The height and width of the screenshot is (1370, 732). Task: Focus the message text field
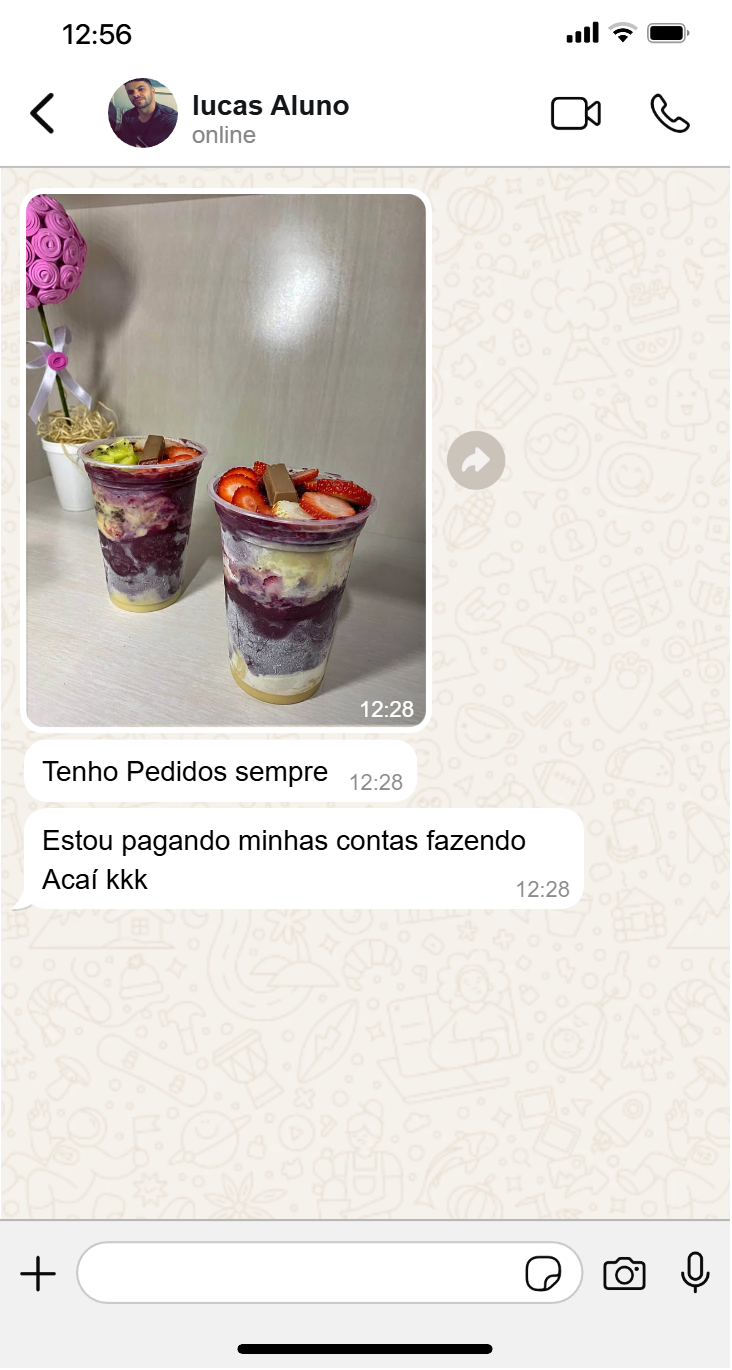tap(300, 1274)
